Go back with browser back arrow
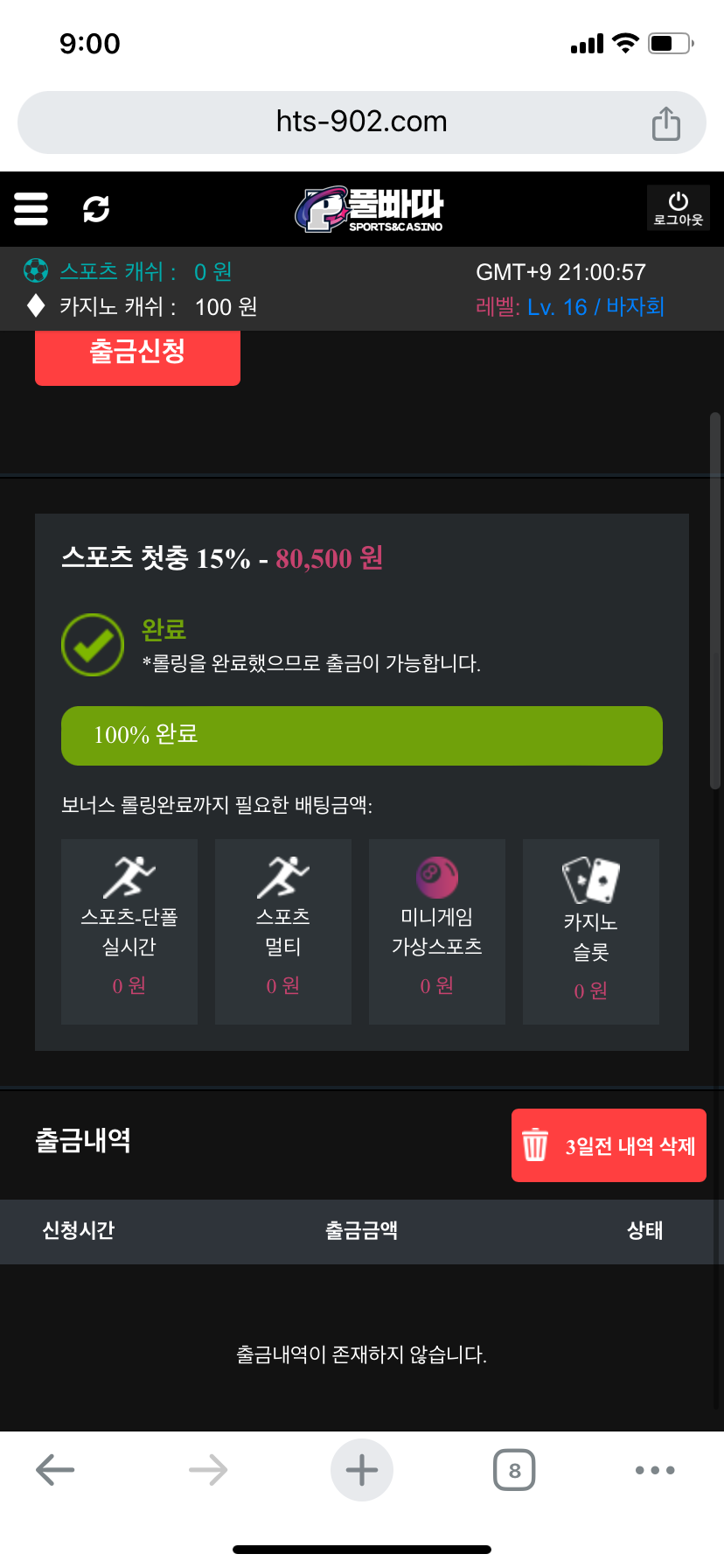The width and height of the screenshot is (724, 1568). [x=55, y=1470]
